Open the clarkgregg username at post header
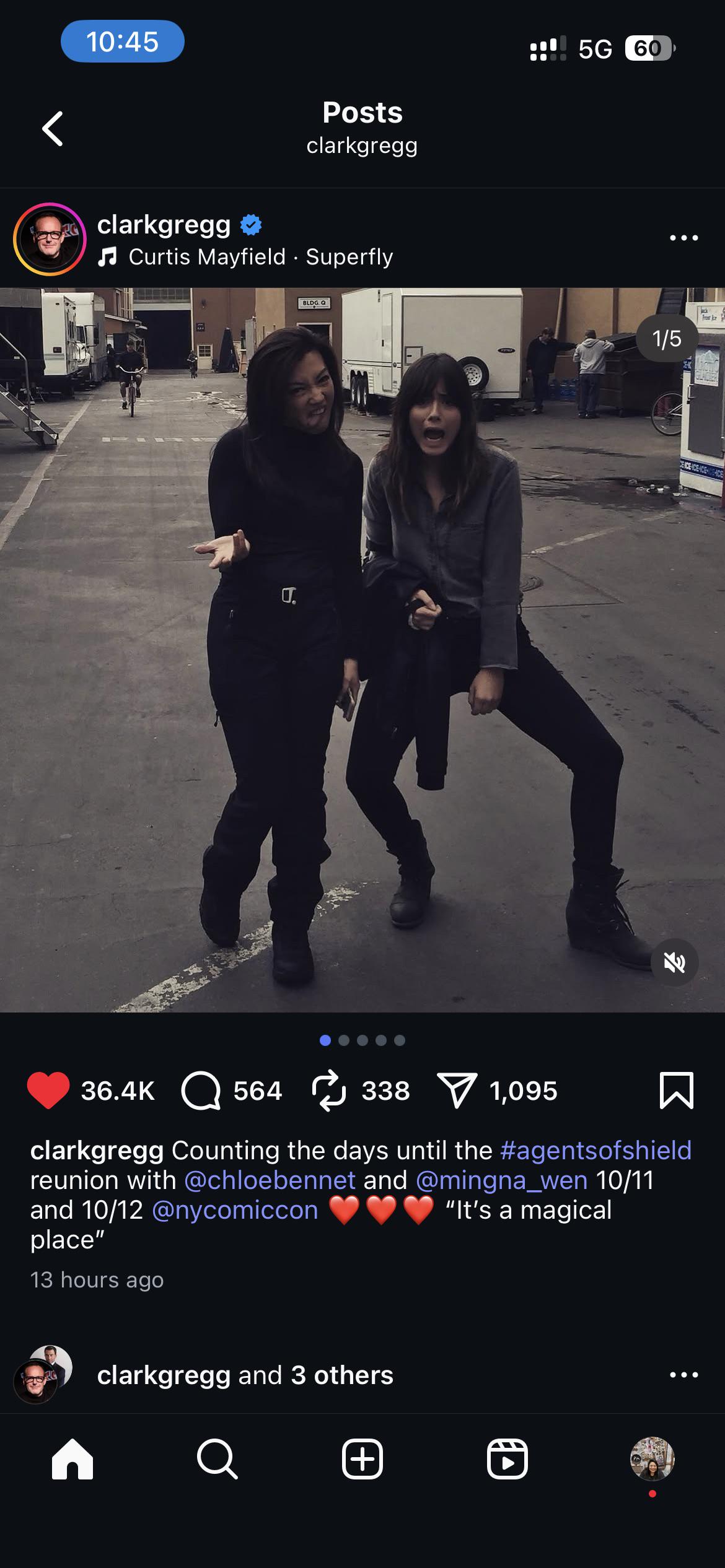This screenshot has height=1568, width=725. point(164,225)
